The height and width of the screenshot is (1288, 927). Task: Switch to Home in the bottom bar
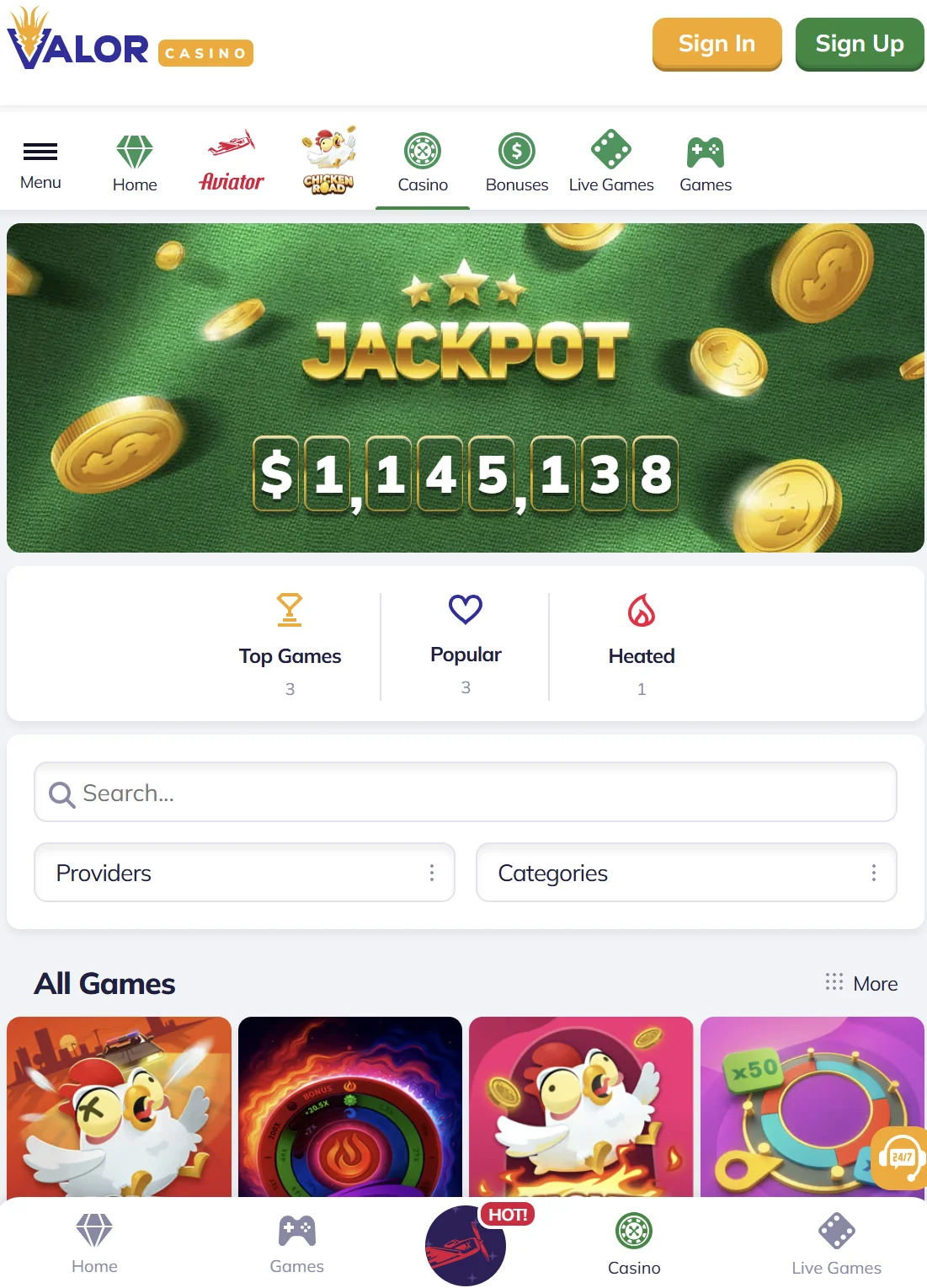[x=94, y=1244]
